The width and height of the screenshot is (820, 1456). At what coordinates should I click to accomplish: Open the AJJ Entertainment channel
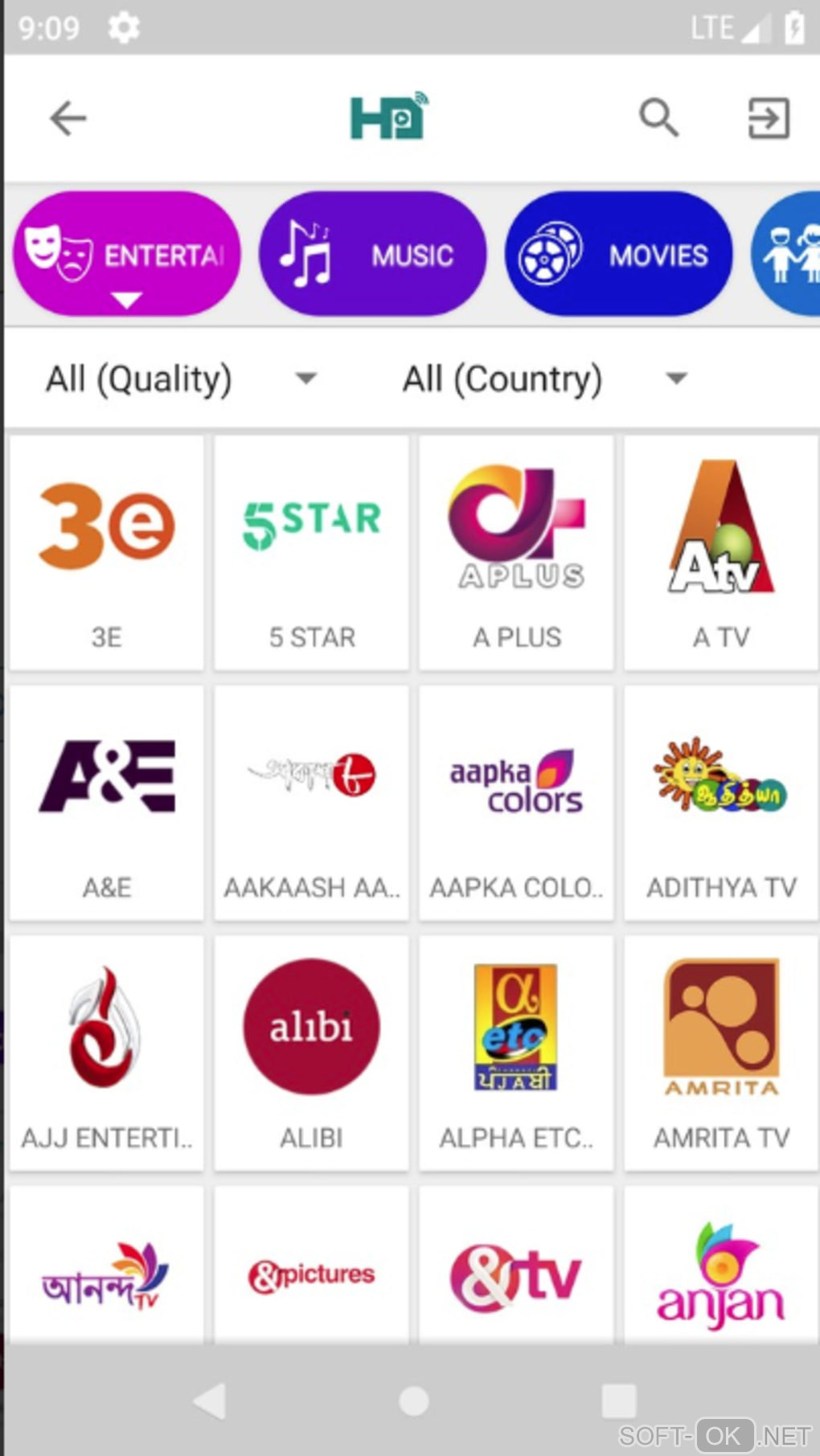107,1053
